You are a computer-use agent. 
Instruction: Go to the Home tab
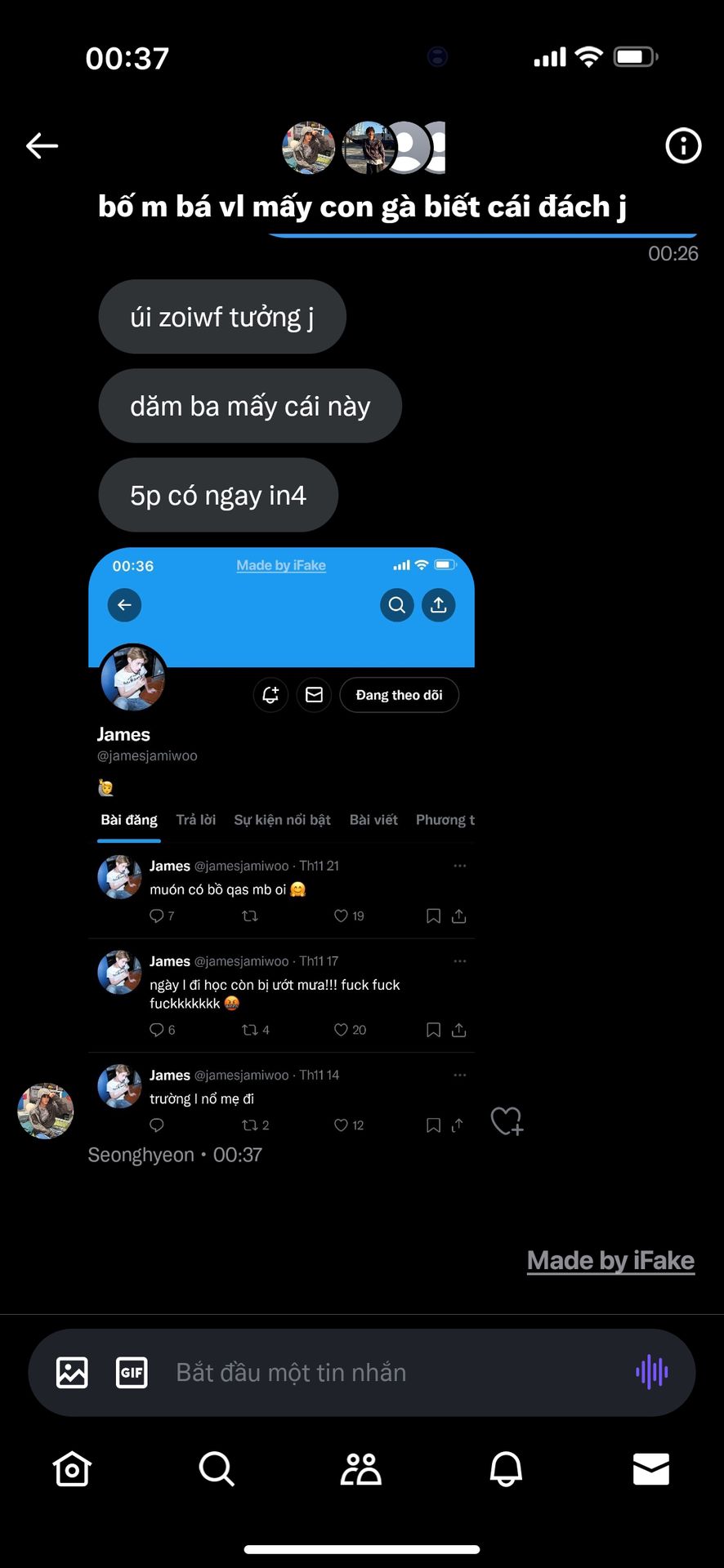coord(72,1468)
